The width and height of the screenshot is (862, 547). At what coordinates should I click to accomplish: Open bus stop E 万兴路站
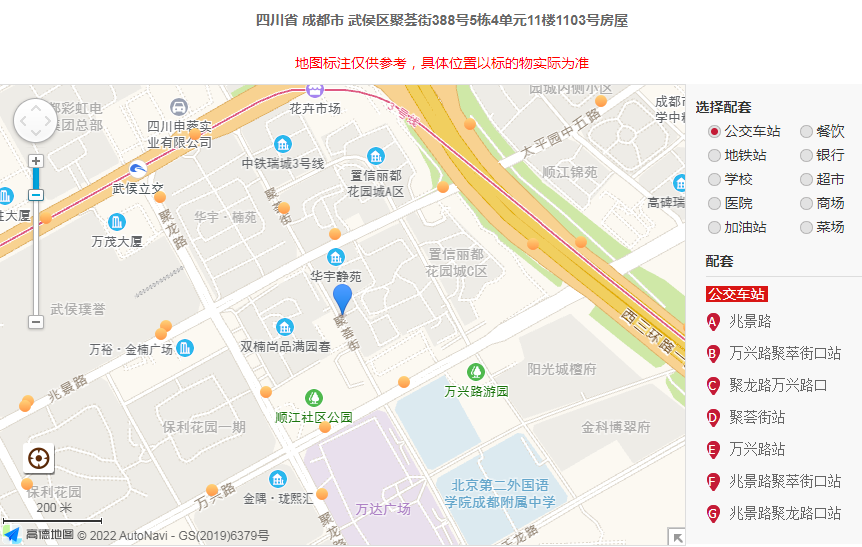pos(756,449)
